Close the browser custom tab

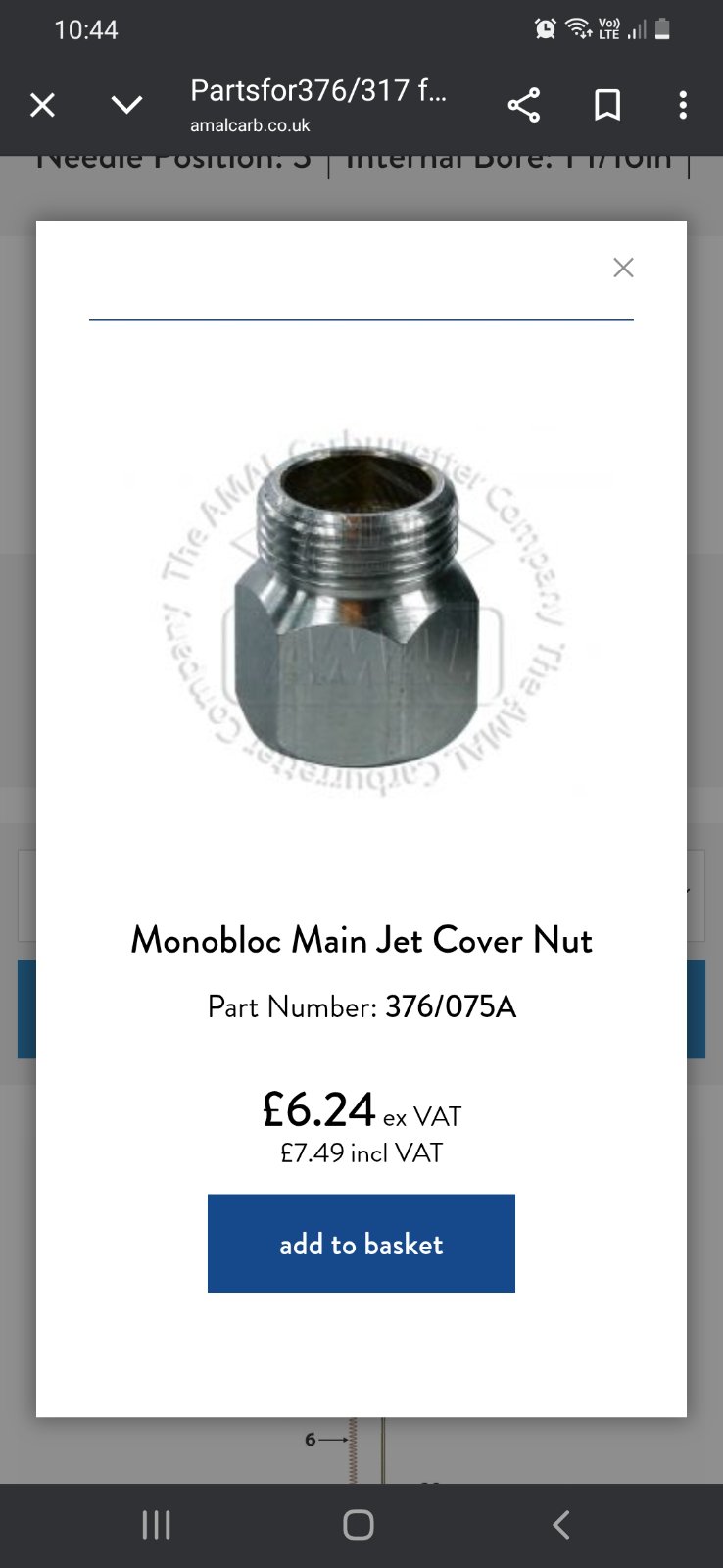pos(42,105)
